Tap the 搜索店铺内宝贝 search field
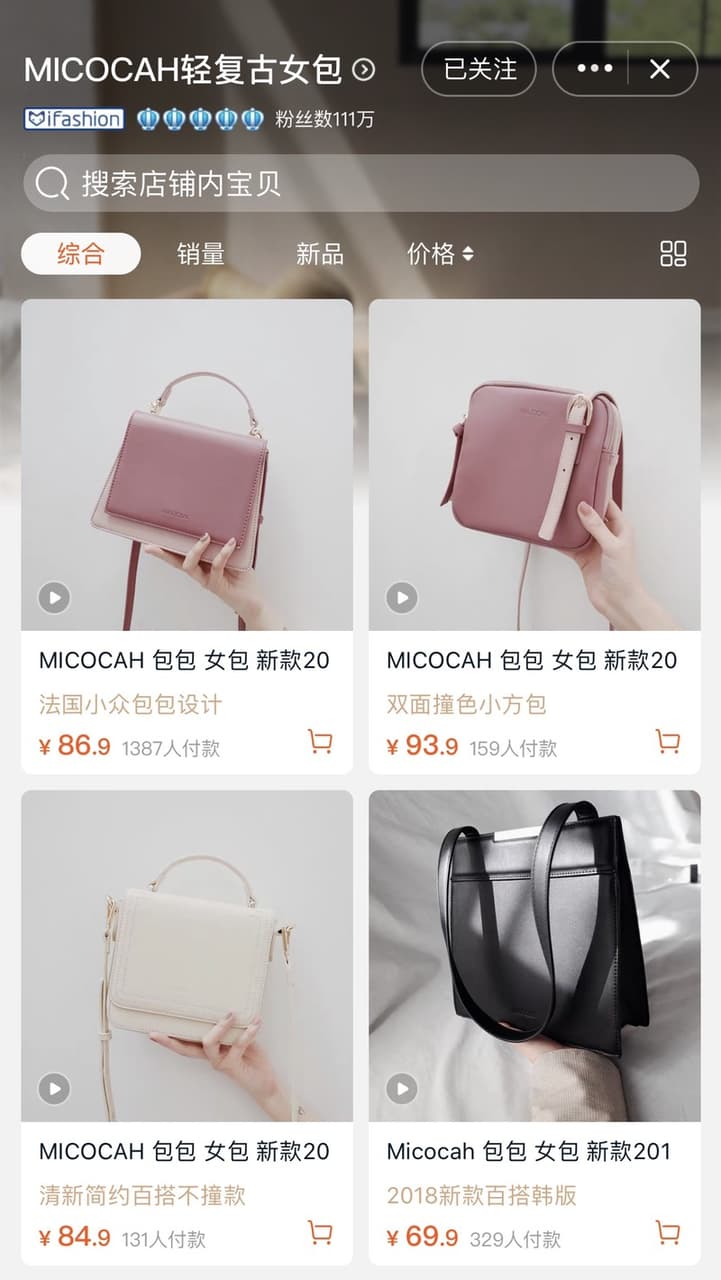Screen dimensions: 721x1280 coord(361,183)
